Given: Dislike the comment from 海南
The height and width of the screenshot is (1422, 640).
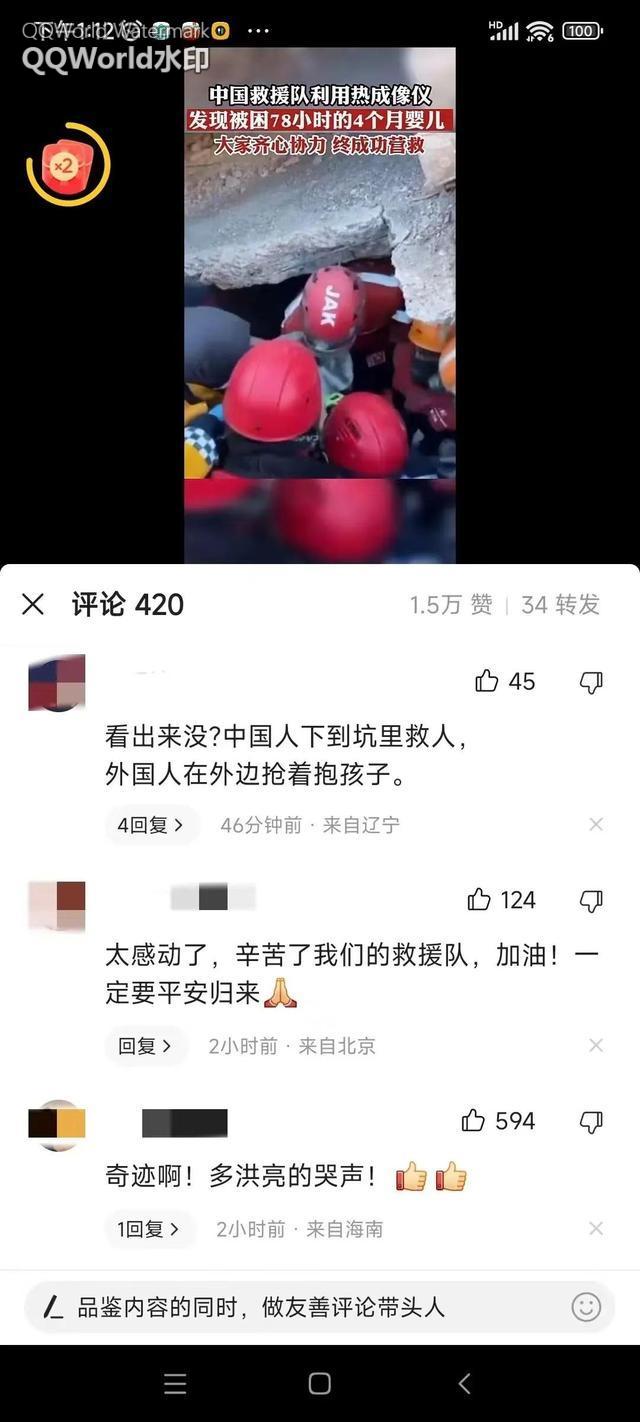Looking at the screenshot, I should tap(591, 1121).
